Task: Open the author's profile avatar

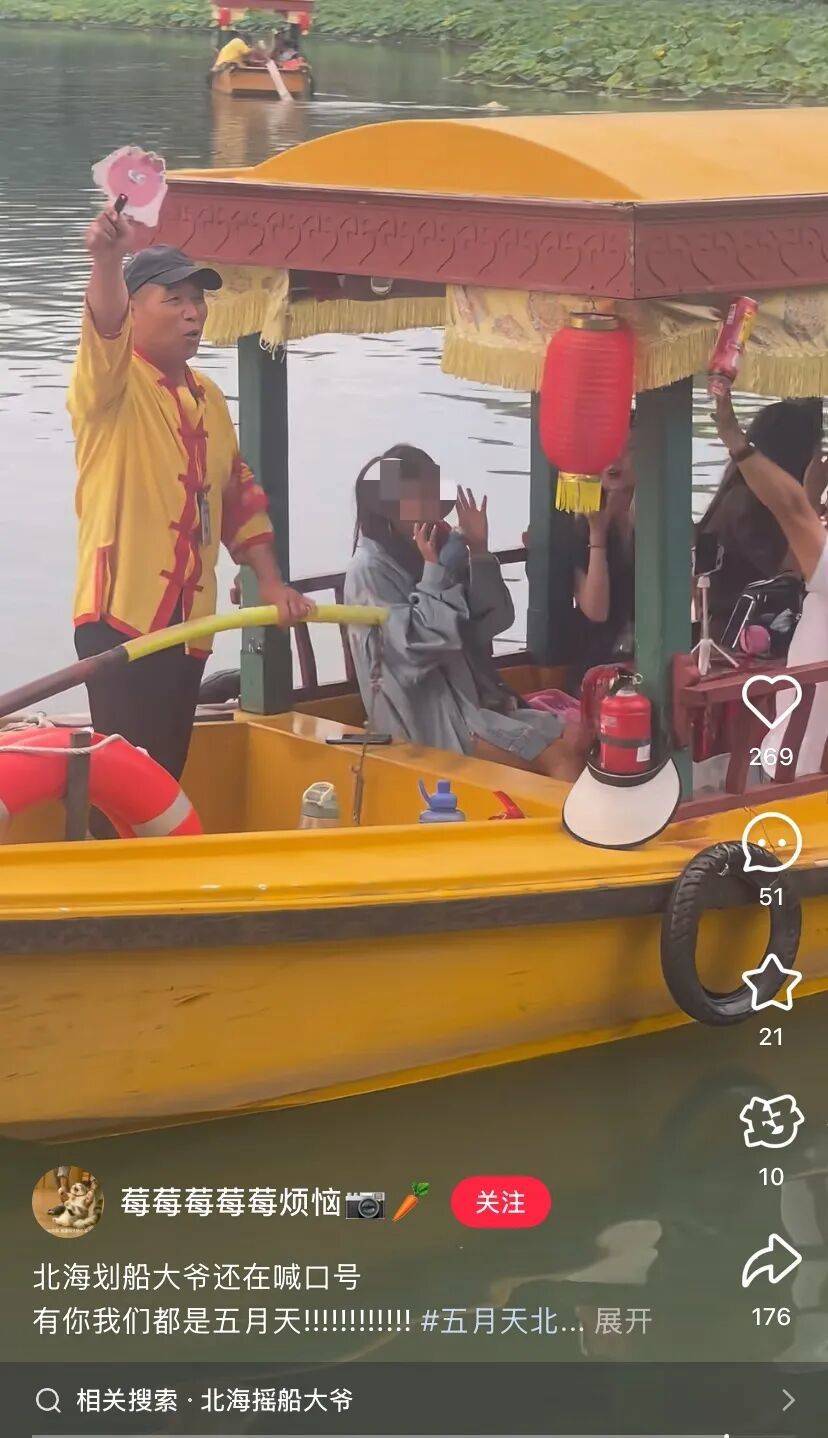Action: 67,1202
